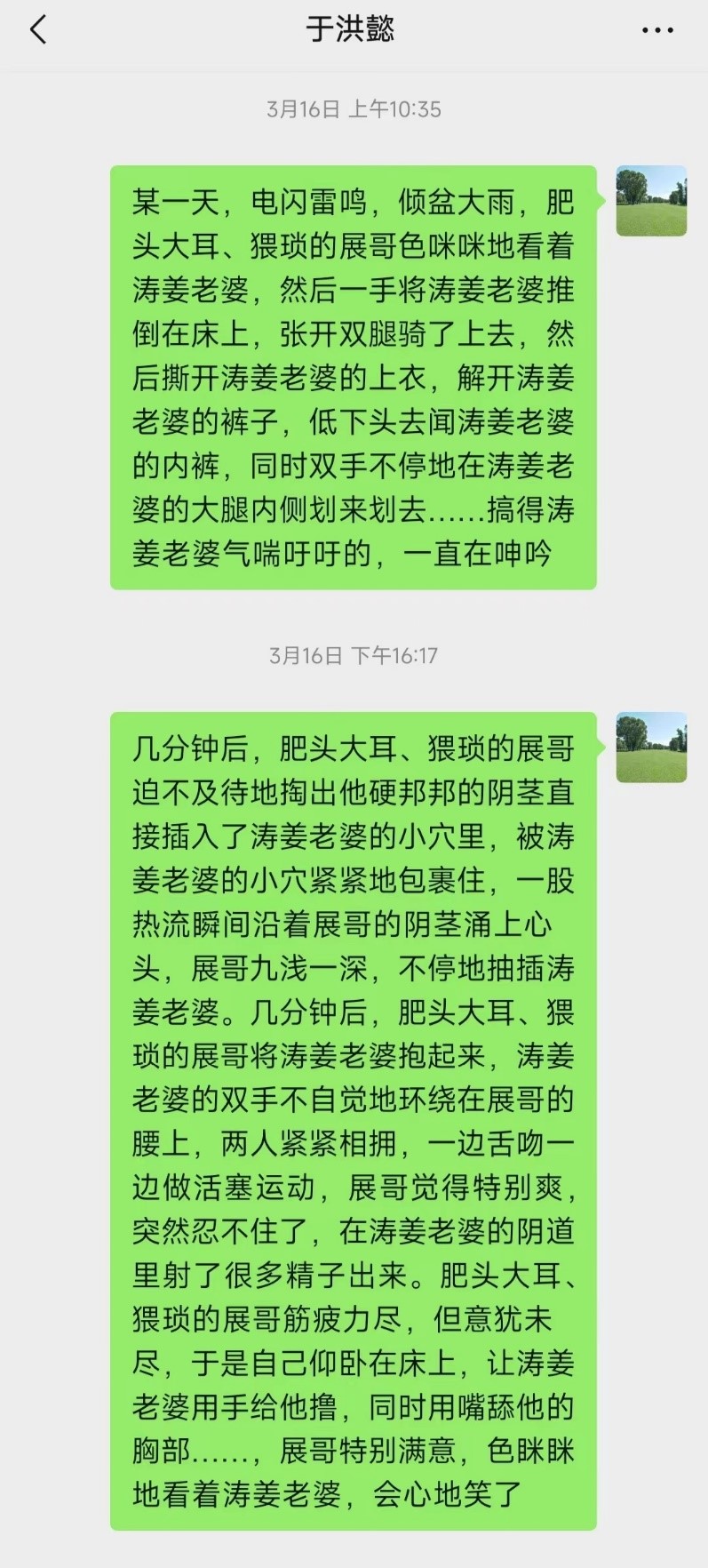Open sender's avatar beside the 10:35 message
Viewport: 708px width, 1568px height.
tap(651, 201)
